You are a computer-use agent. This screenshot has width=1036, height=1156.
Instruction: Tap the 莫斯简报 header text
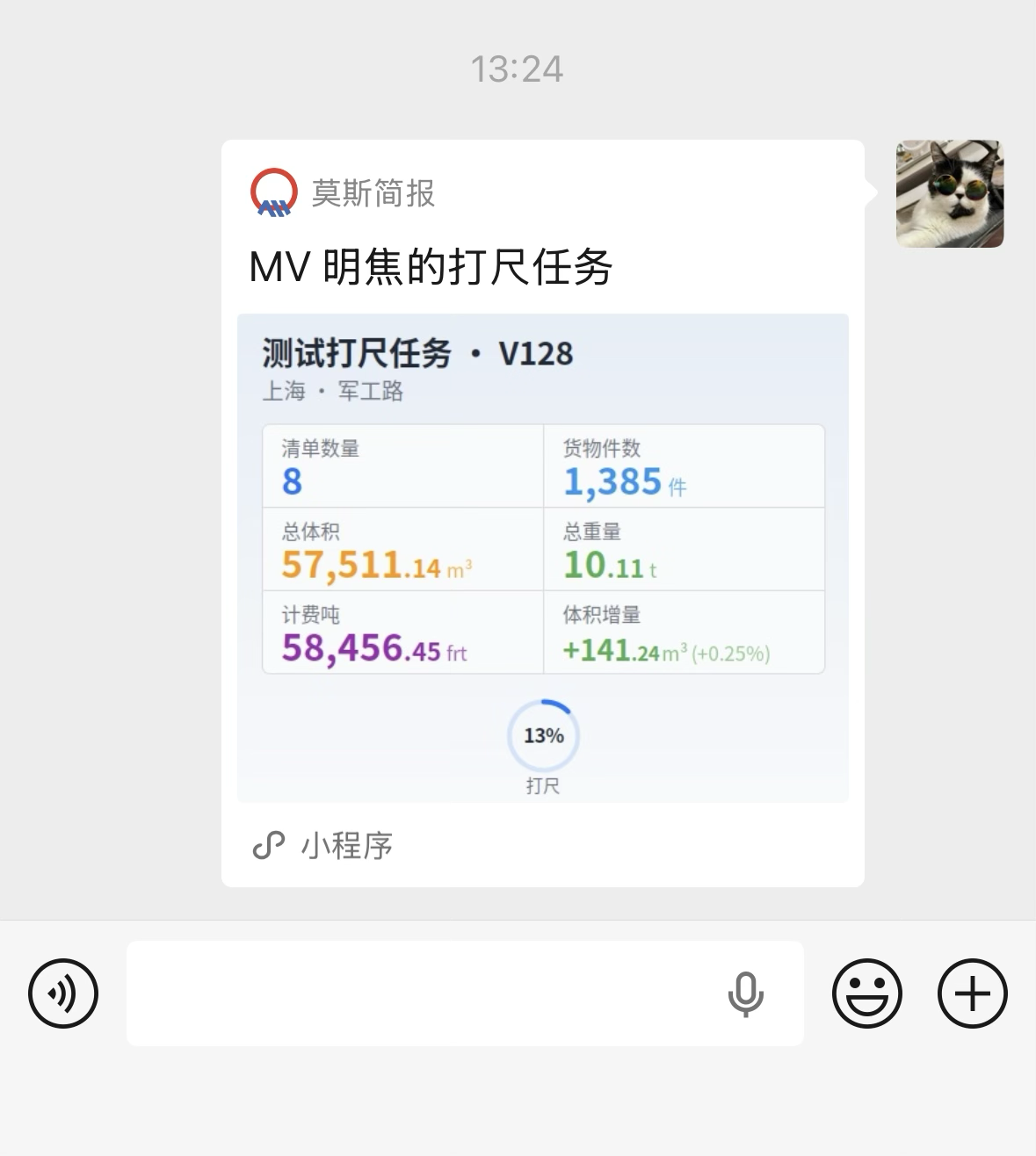[x=373, y=194]
